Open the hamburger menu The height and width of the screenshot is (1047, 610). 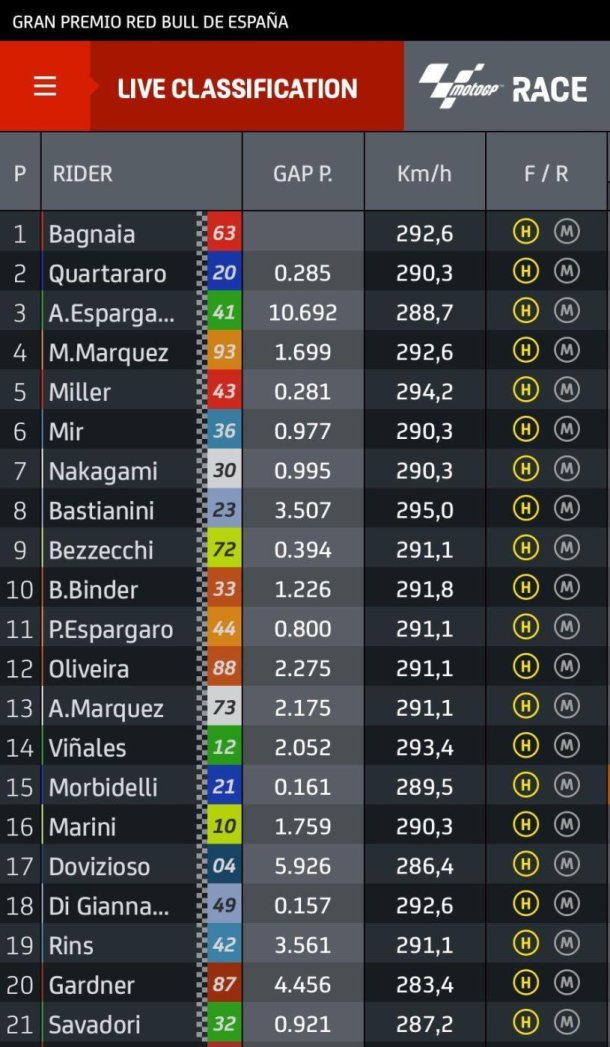coord(45,86)
